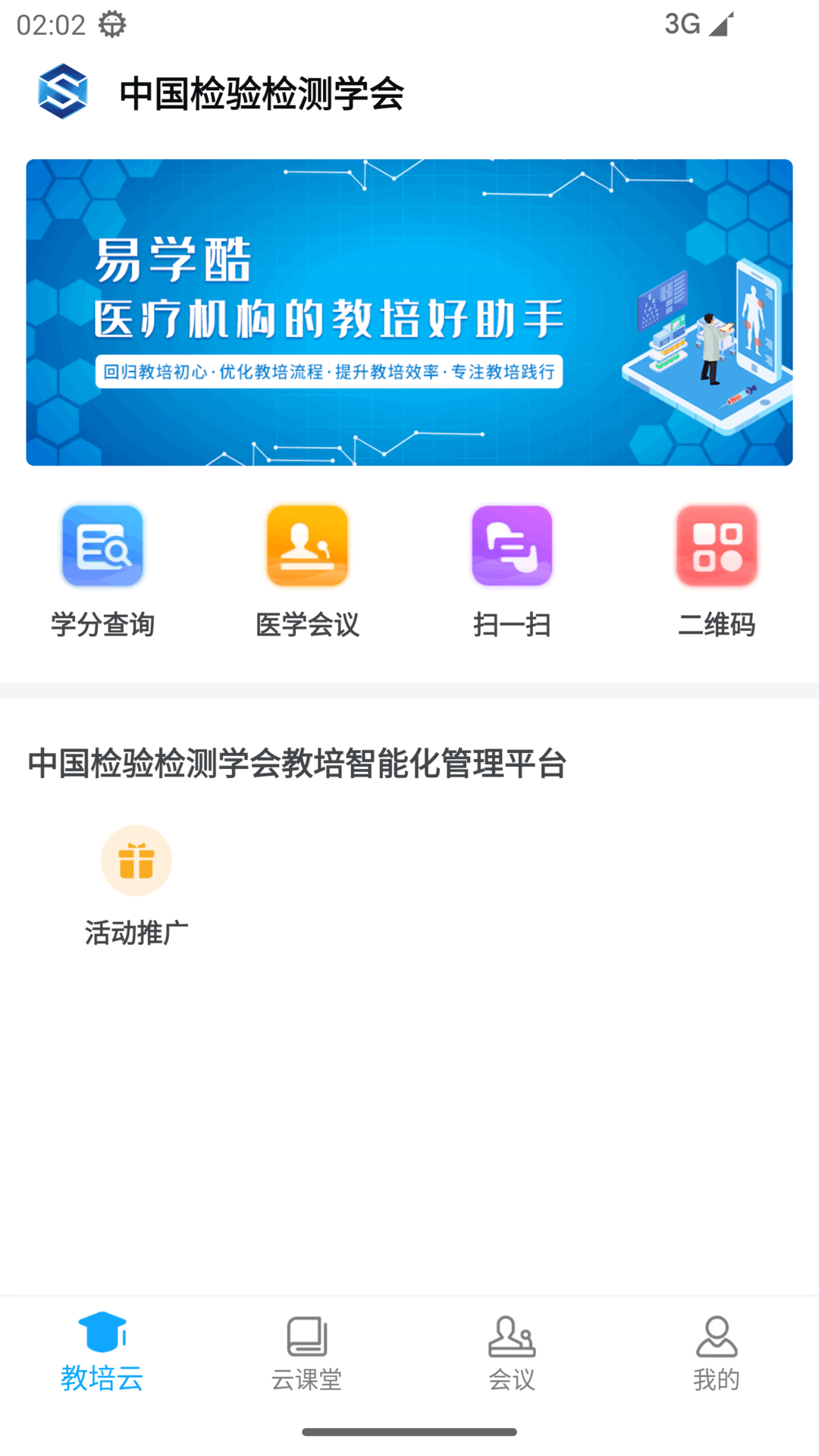Tap the 活动推广 gift promotion icon
This screenshot has width=819, height=1456.
(x=136, y=860)
